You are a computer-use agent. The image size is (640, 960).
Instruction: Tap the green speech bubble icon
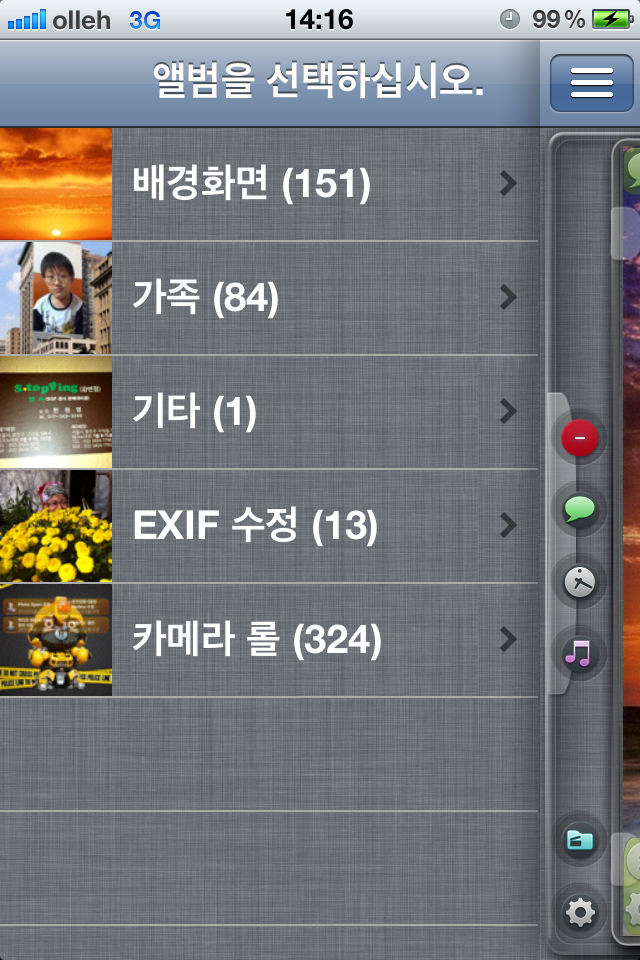tap(581, 510)
